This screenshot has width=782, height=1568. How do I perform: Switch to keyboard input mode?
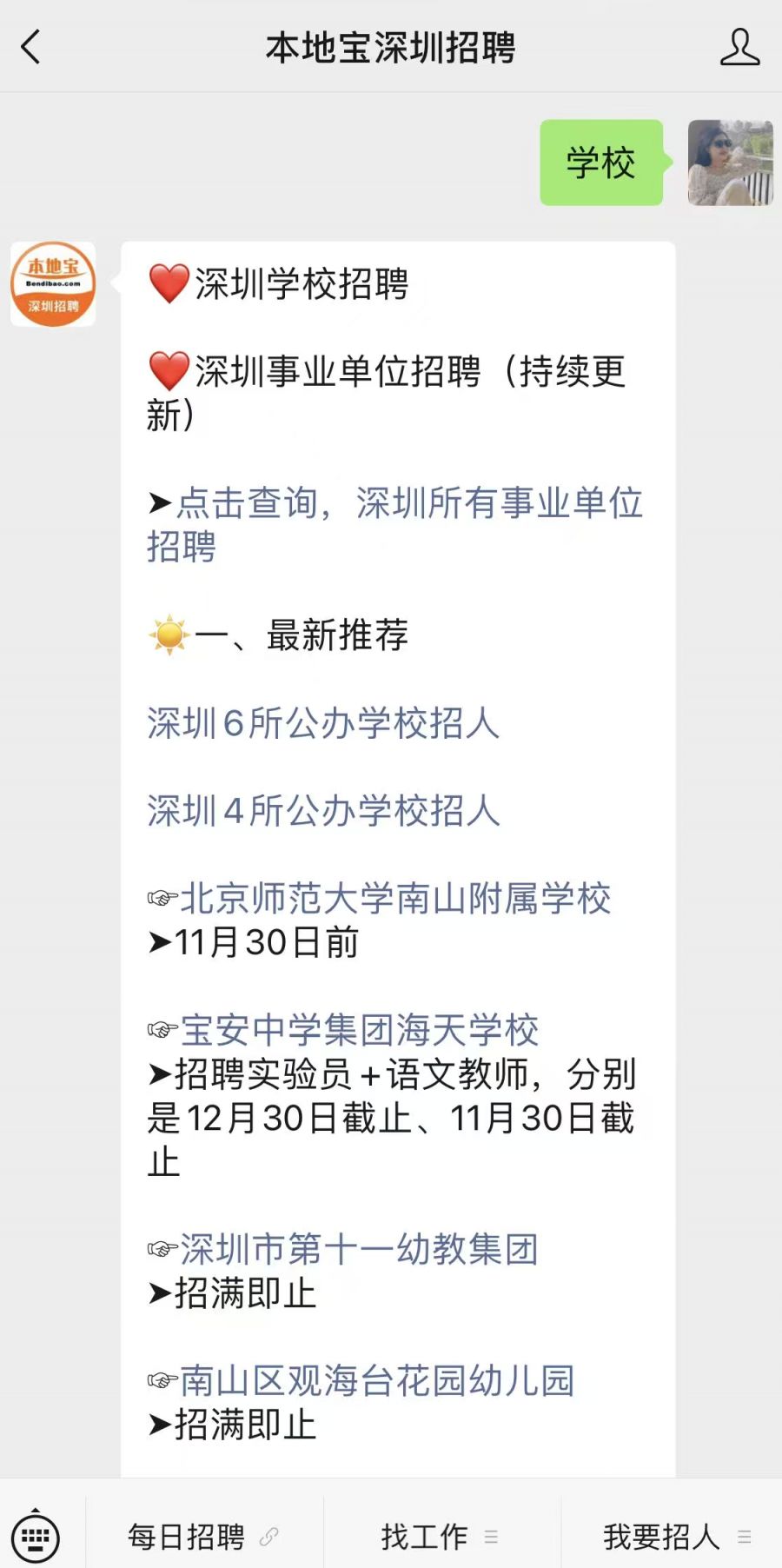(x=36, y=1537)
